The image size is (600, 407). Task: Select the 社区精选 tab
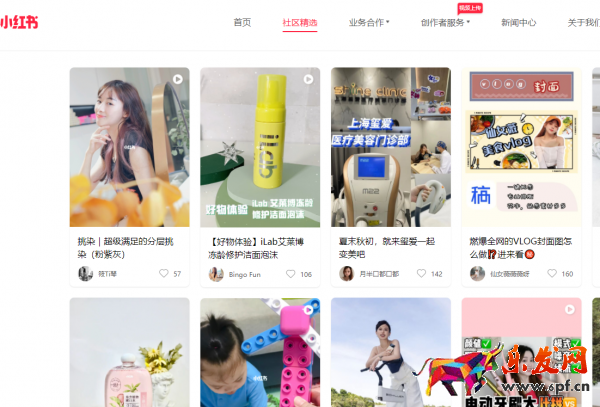[x=300, y=22]
